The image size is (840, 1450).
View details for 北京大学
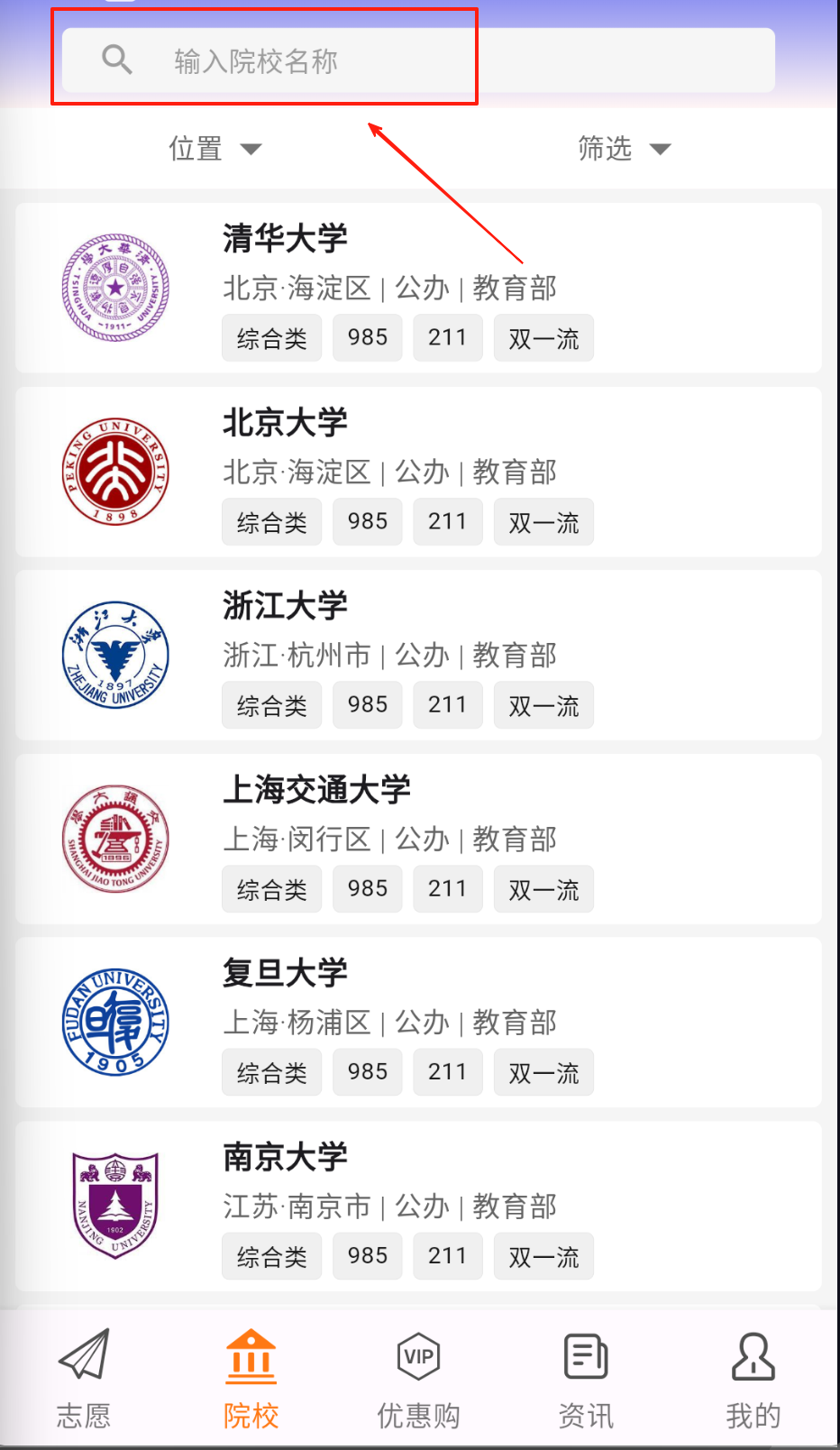418,472
